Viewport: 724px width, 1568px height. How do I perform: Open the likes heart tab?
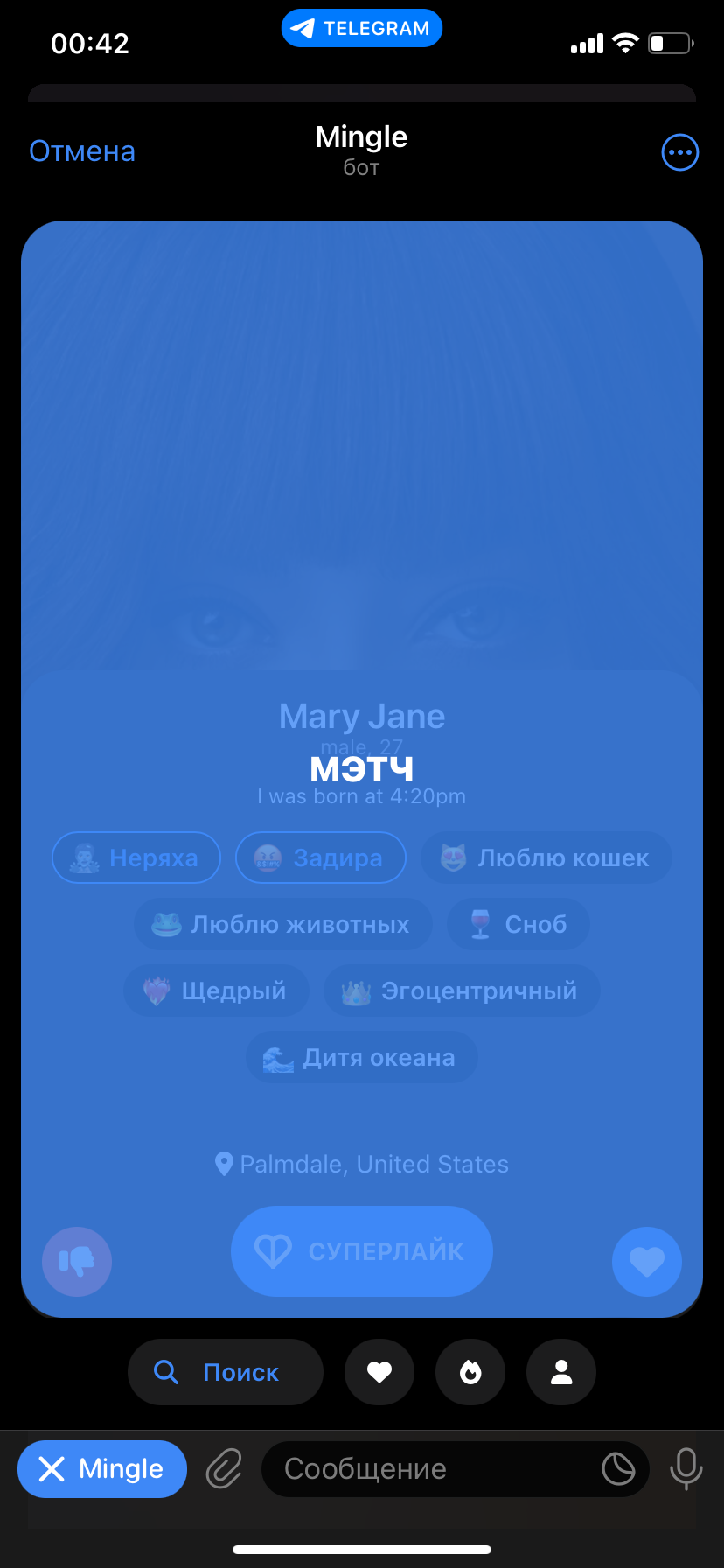(x=379, y=1372)
